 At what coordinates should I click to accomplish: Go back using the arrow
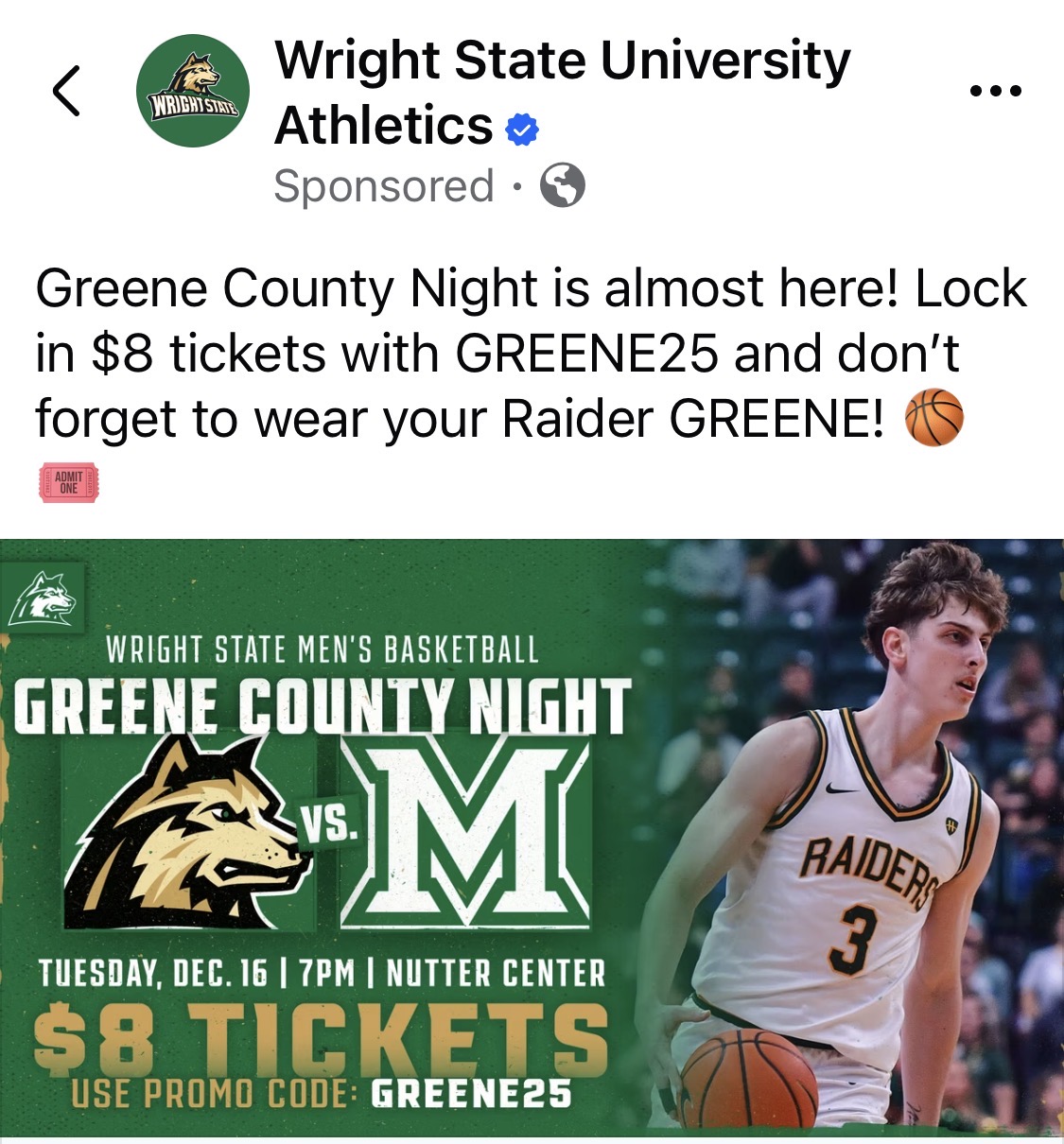[66, 91]
